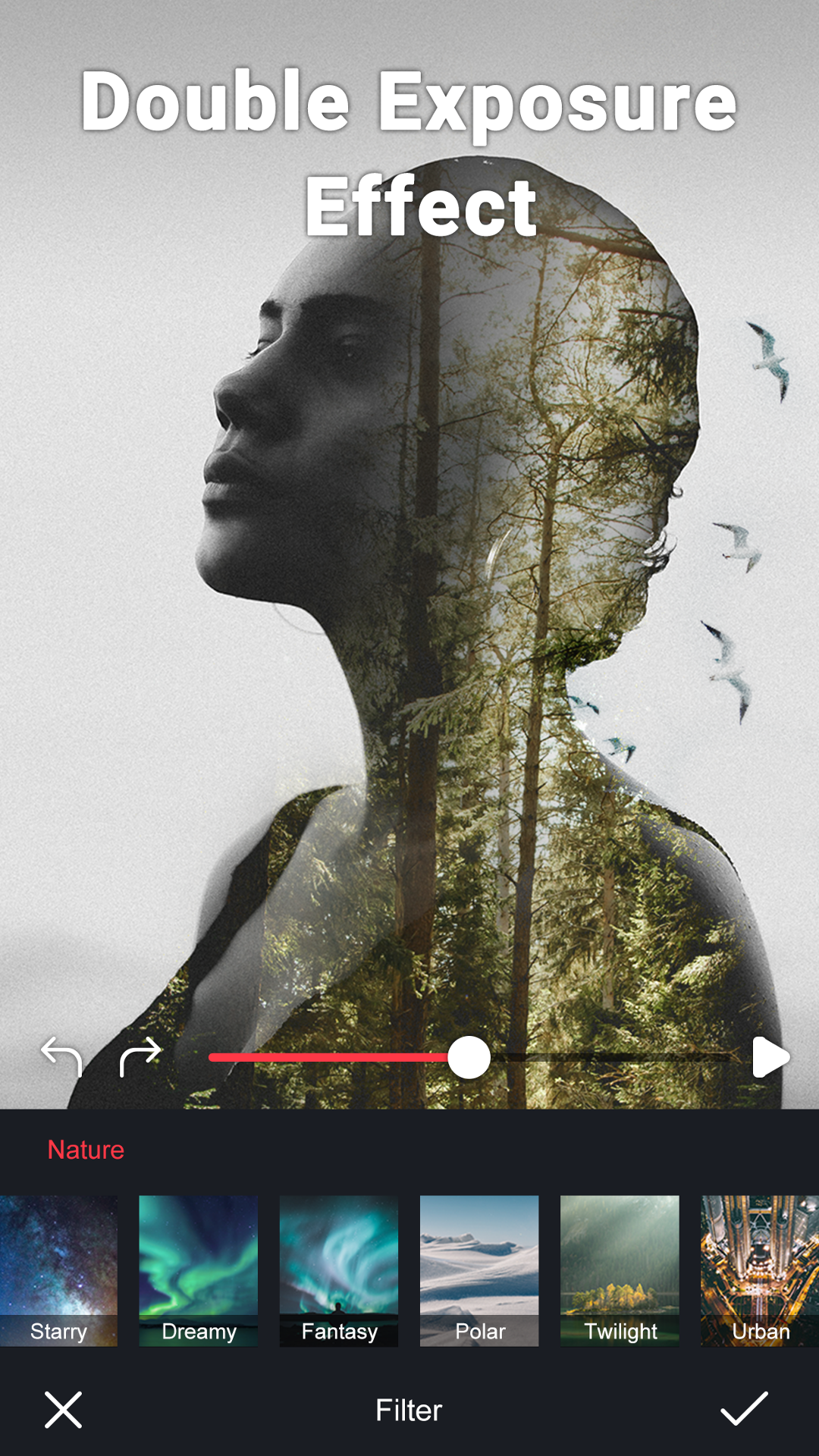
Task: Pick the Polar filter
Action: [479, 1270]
